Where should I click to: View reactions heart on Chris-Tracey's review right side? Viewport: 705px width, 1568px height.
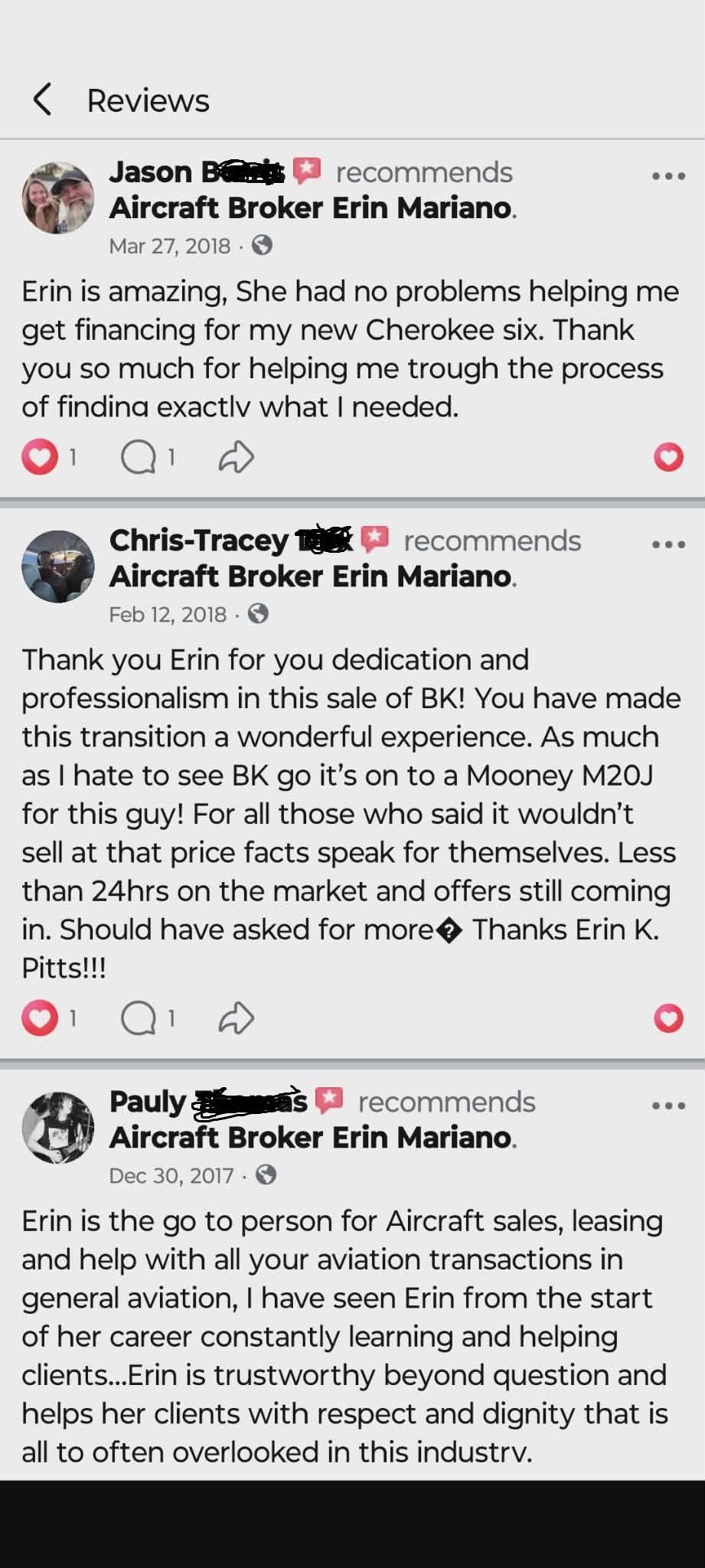point(667,1018)
